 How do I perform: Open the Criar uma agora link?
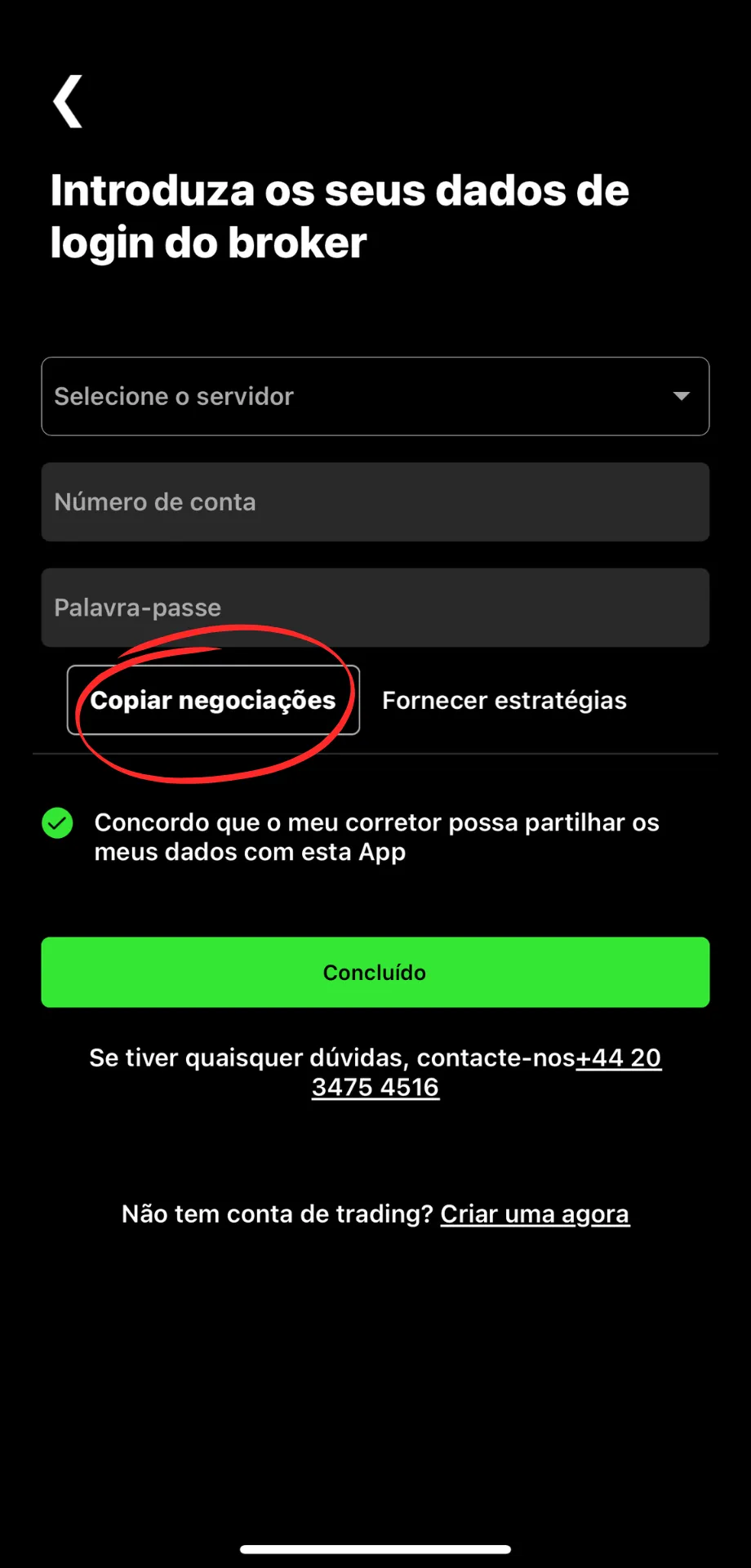535,1214
